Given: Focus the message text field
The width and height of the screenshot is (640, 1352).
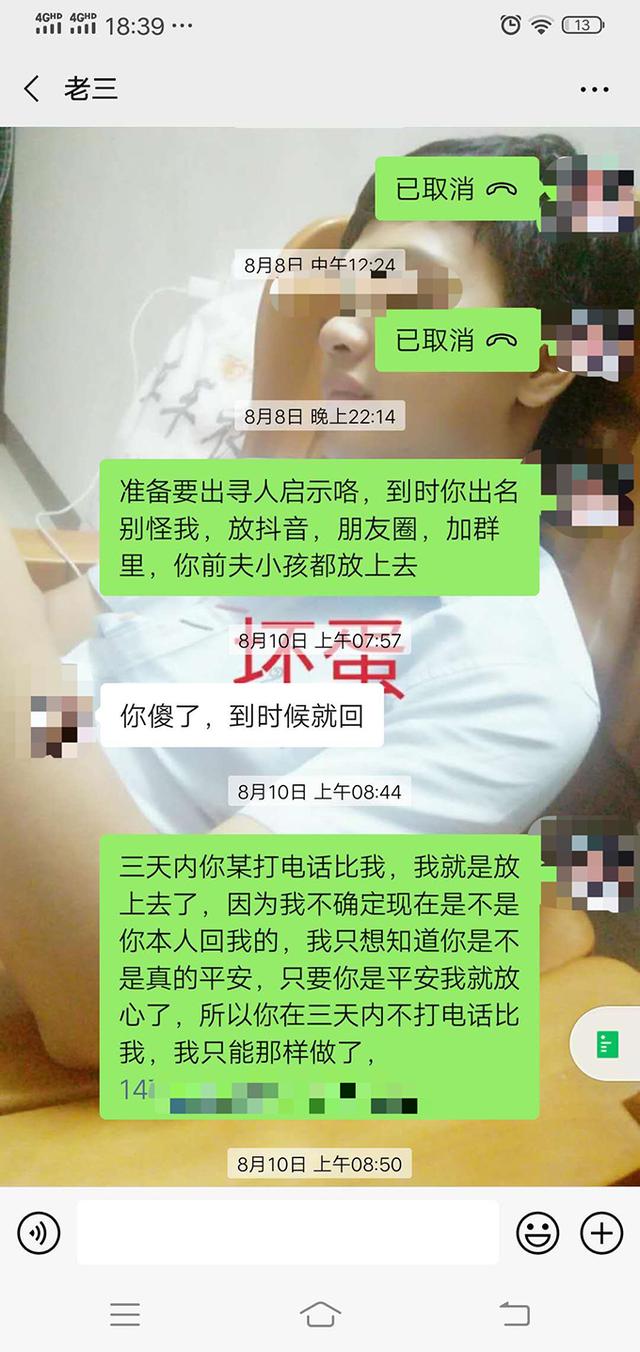Looking at the screenshot, I should click(288, 1233).
